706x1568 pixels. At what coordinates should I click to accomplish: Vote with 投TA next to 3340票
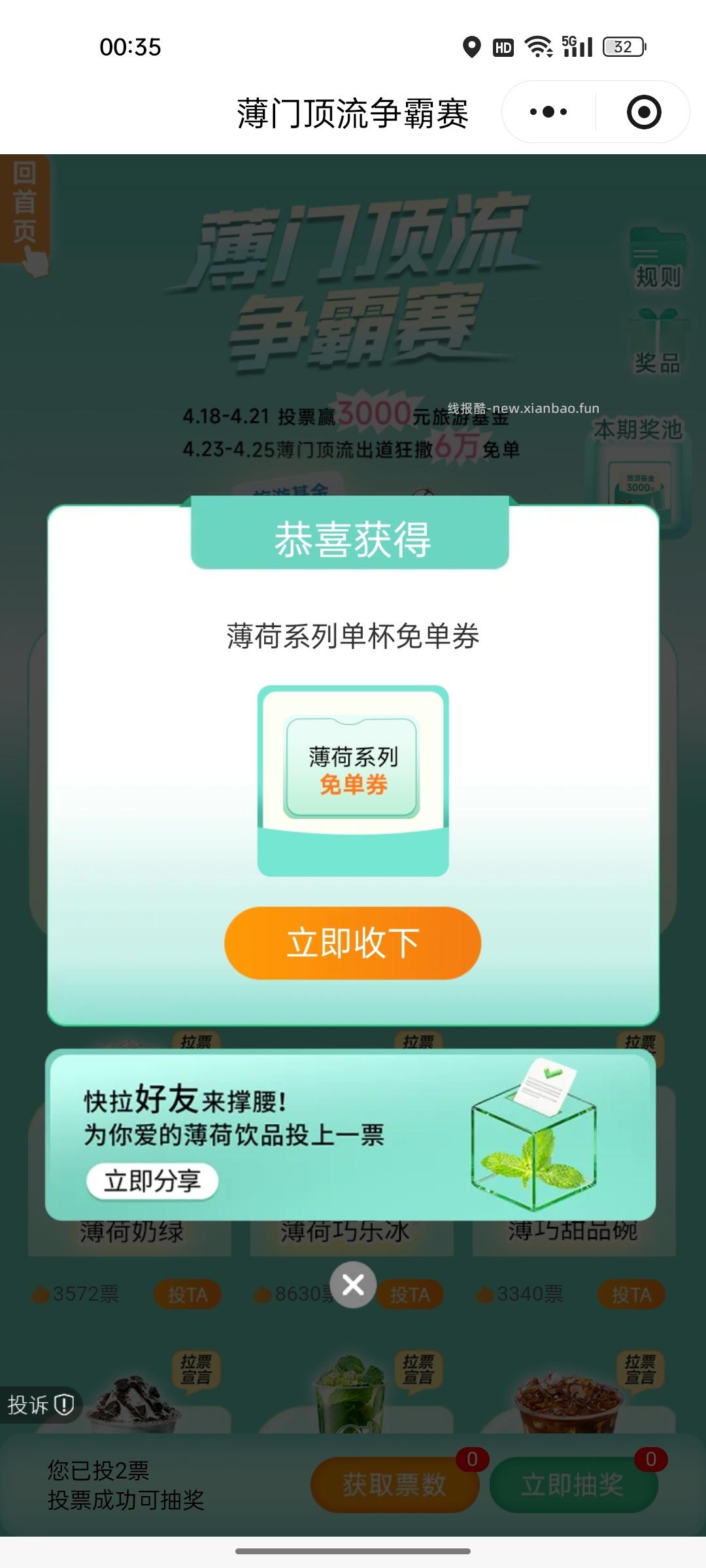pyautogui.click(x=630, y=1295)
